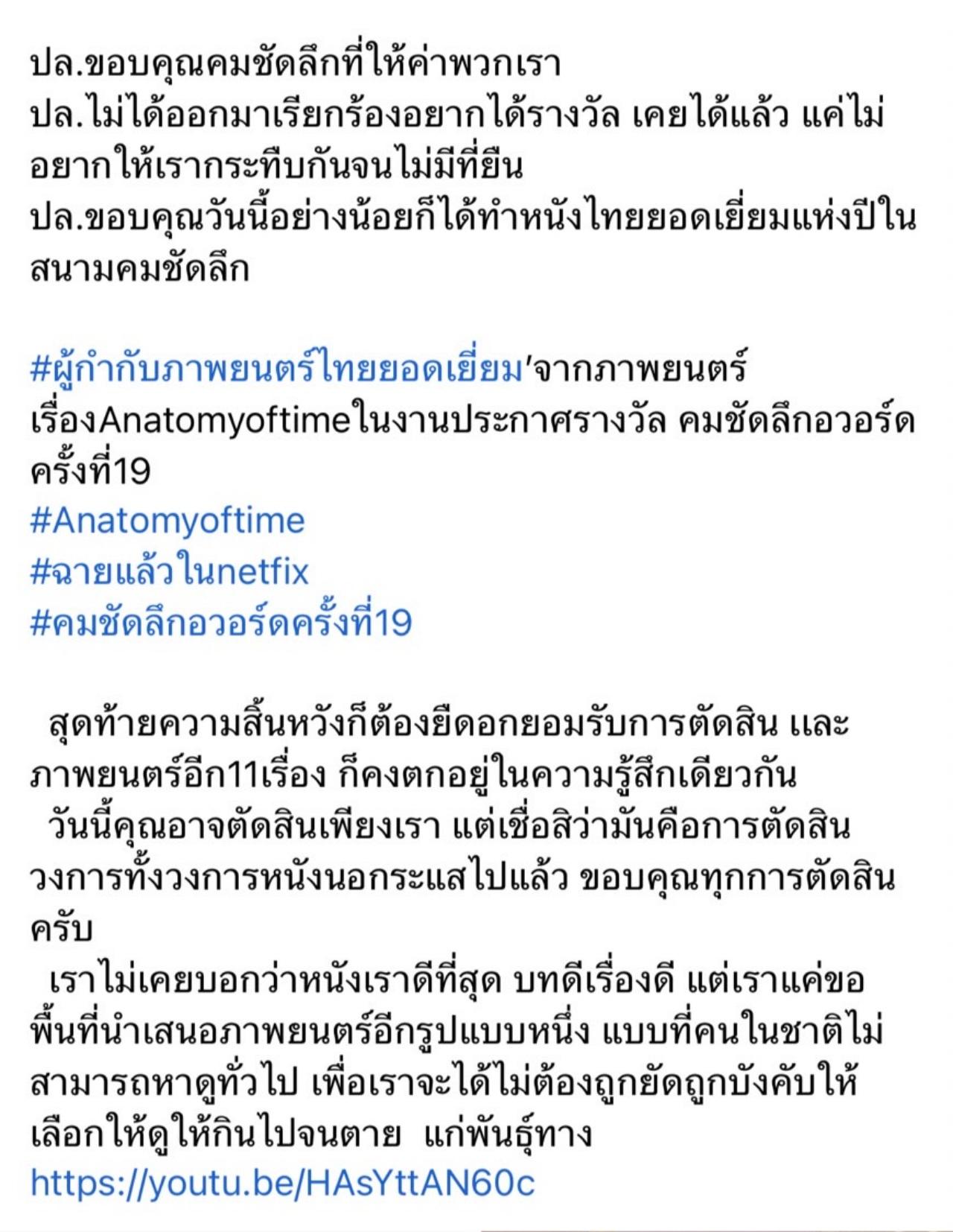
Task: Open the youtu.be/HAsYttAN60c link
Action: point(282,1183)
